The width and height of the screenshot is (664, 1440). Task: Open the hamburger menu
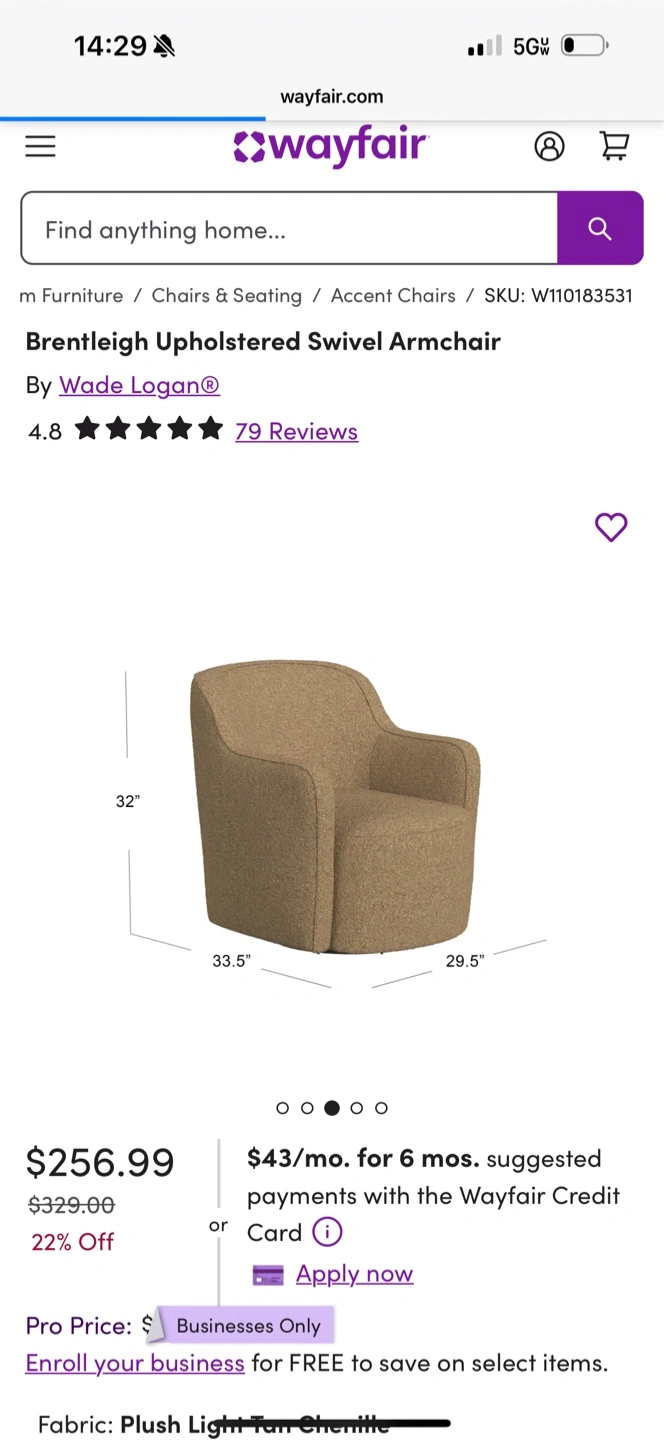[x=40, y=146]
